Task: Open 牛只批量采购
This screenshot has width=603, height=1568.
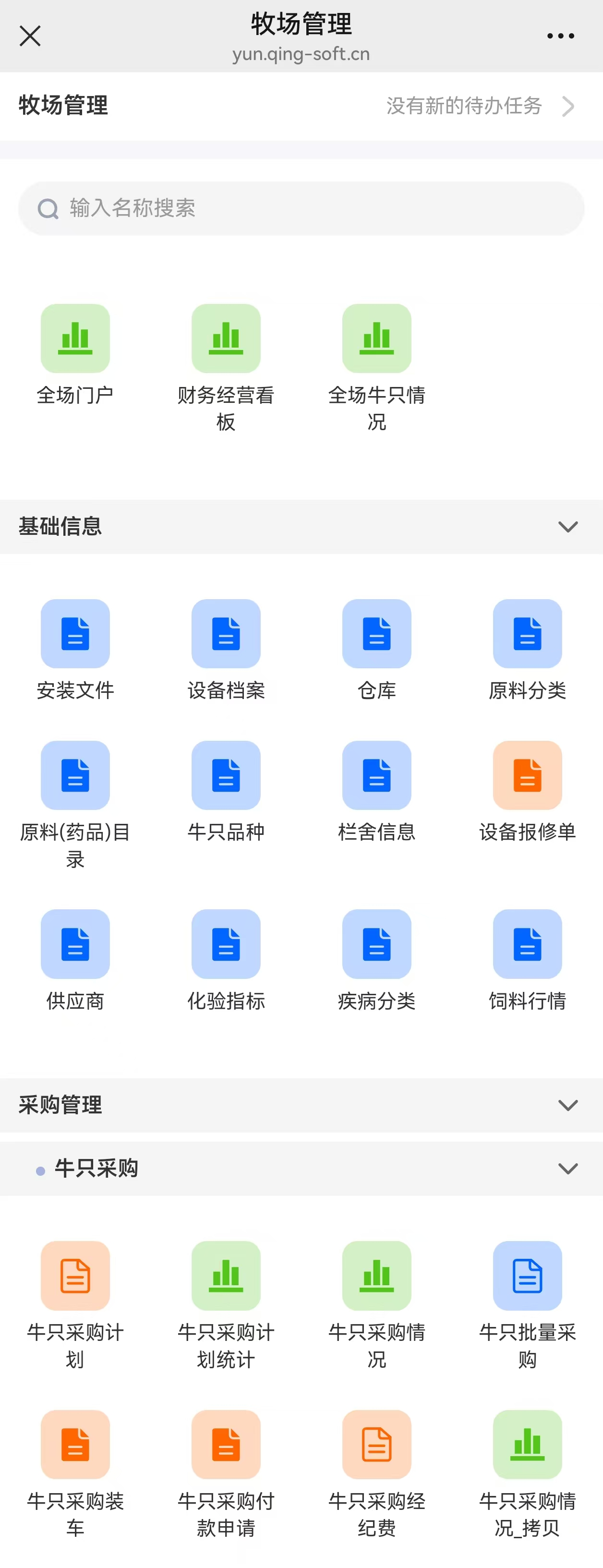Action: point(528,1276)
